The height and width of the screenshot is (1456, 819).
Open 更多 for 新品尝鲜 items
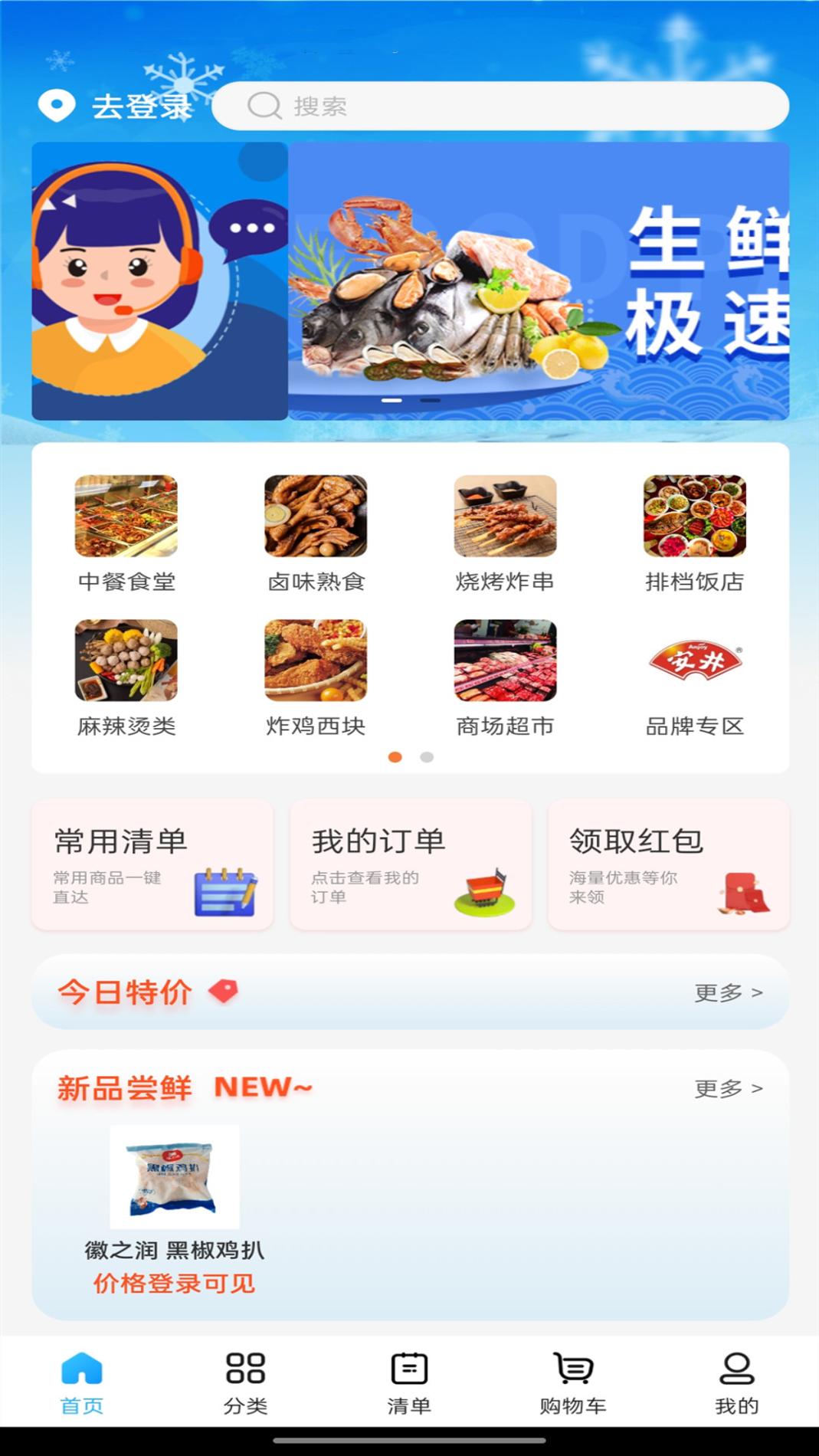[728, 1087]
